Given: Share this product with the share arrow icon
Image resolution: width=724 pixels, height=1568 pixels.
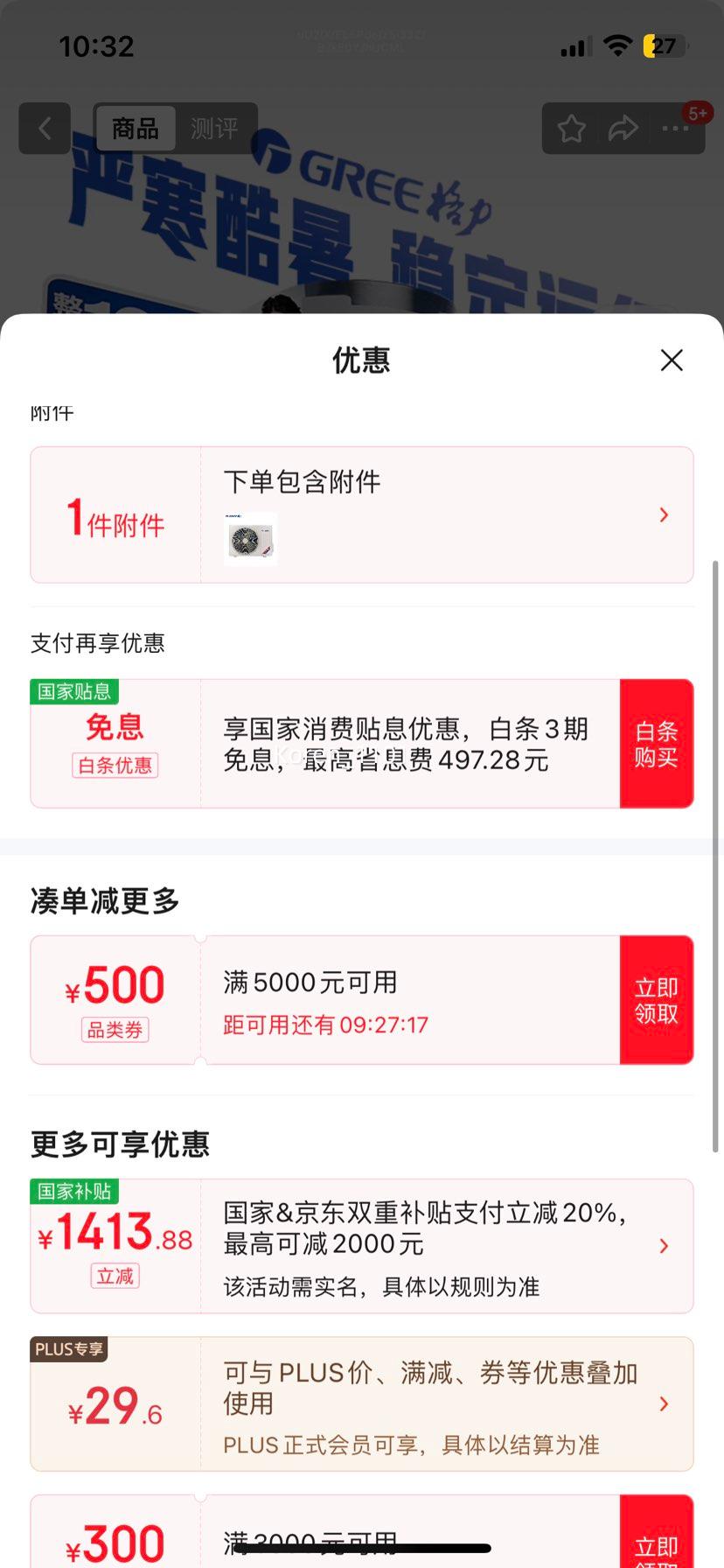Looking at the screenshot, I should click(623, 129).
